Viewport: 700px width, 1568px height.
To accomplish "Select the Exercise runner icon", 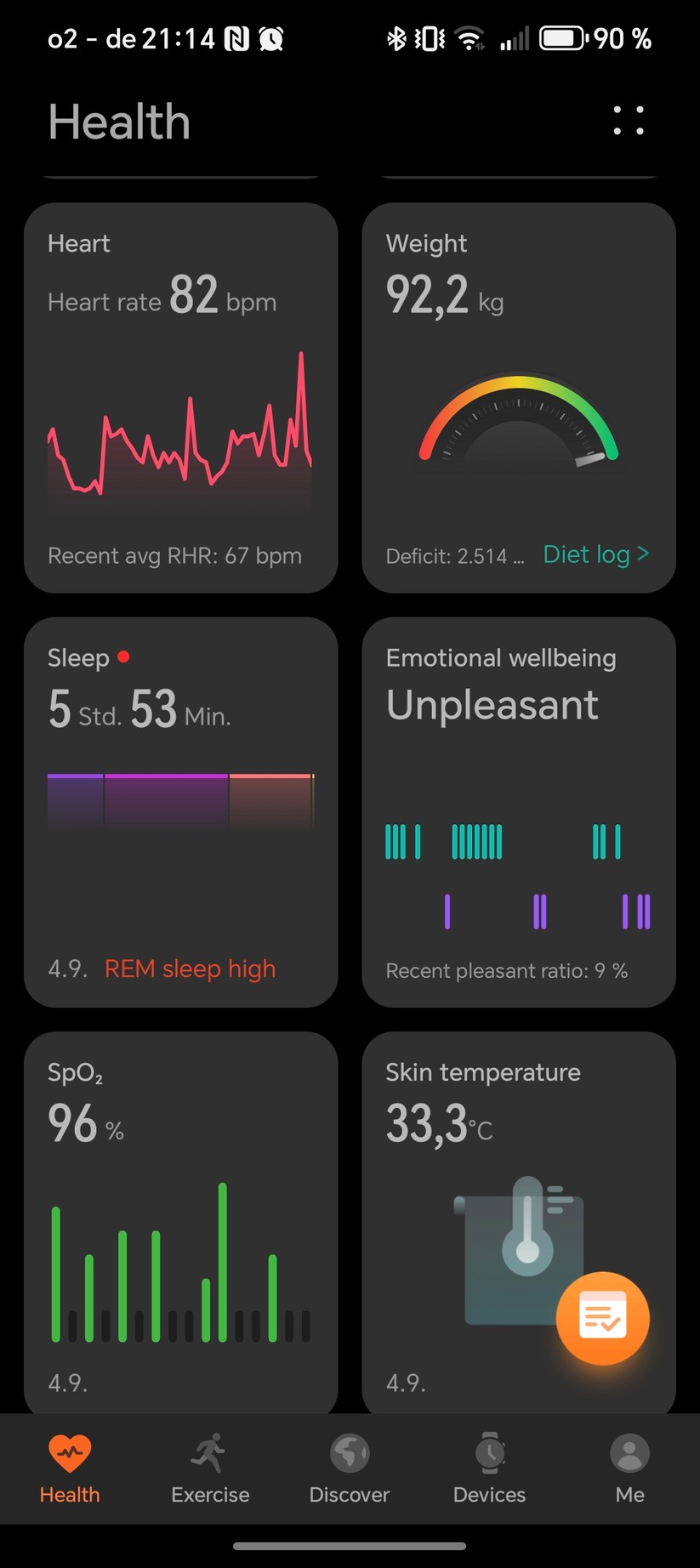I will (x=209, y=1452).
